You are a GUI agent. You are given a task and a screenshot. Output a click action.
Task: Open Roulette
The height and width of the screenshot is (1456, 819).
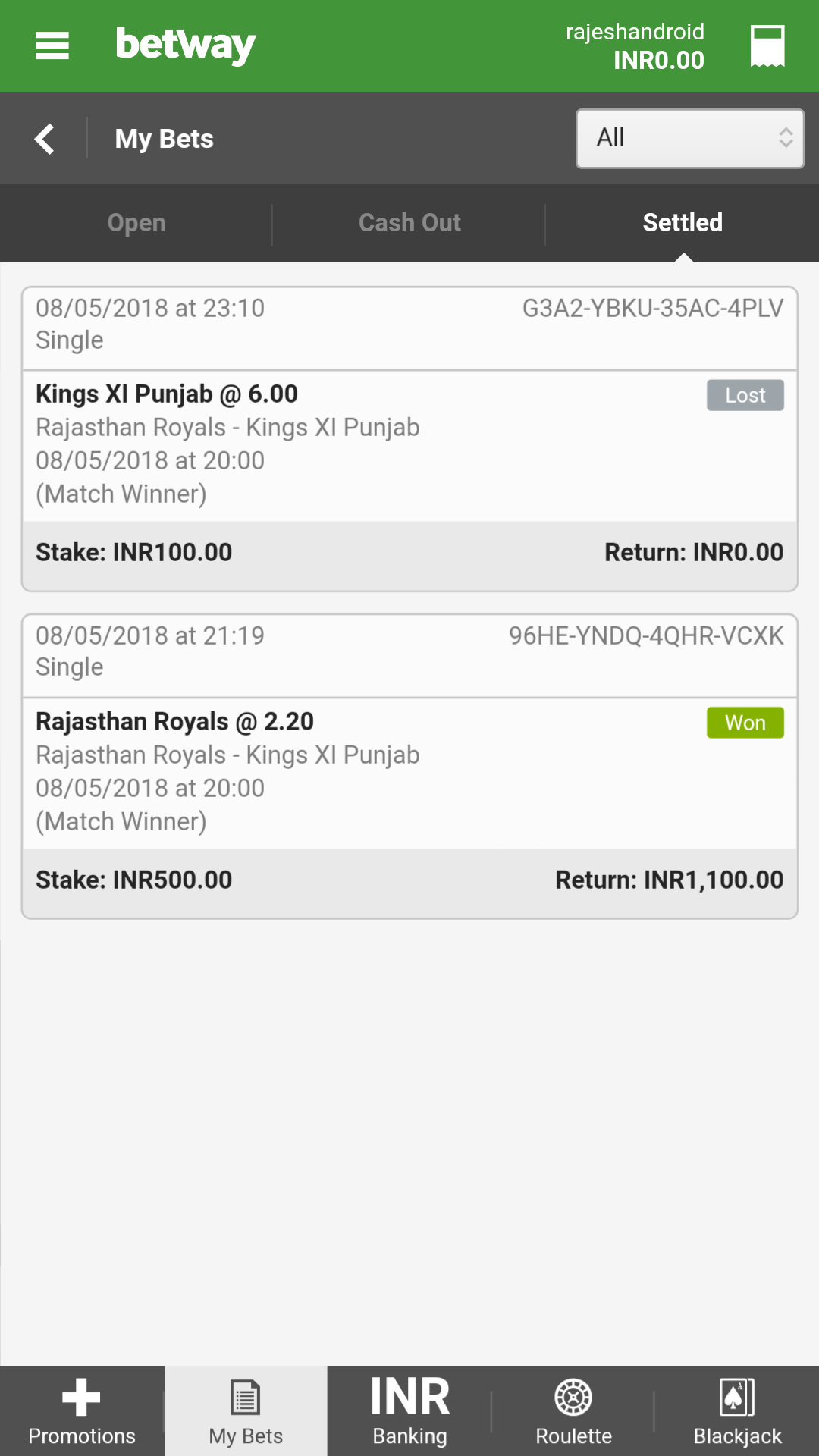(573, 1411)
